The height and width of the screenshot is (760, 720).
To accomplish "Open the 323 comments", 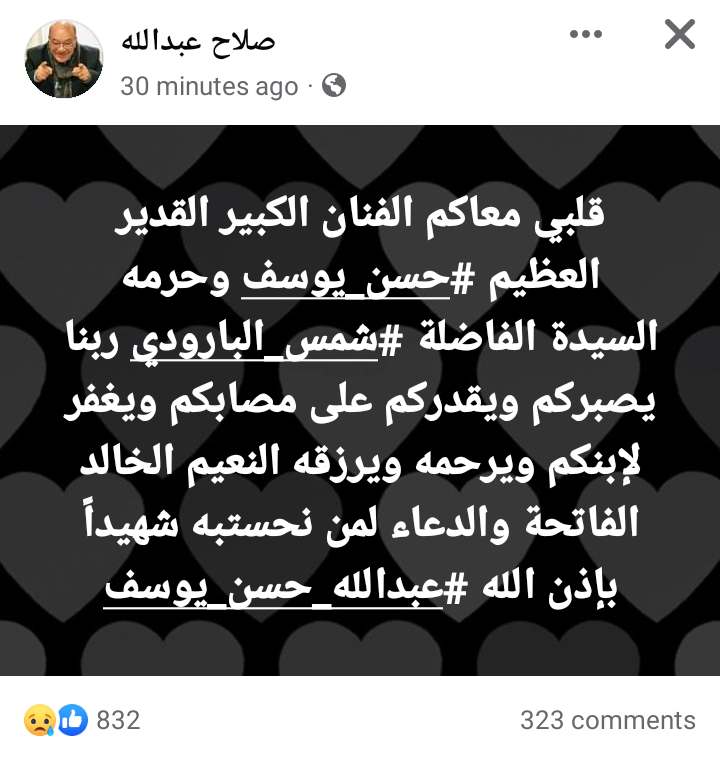I will (x=607, y=720).
